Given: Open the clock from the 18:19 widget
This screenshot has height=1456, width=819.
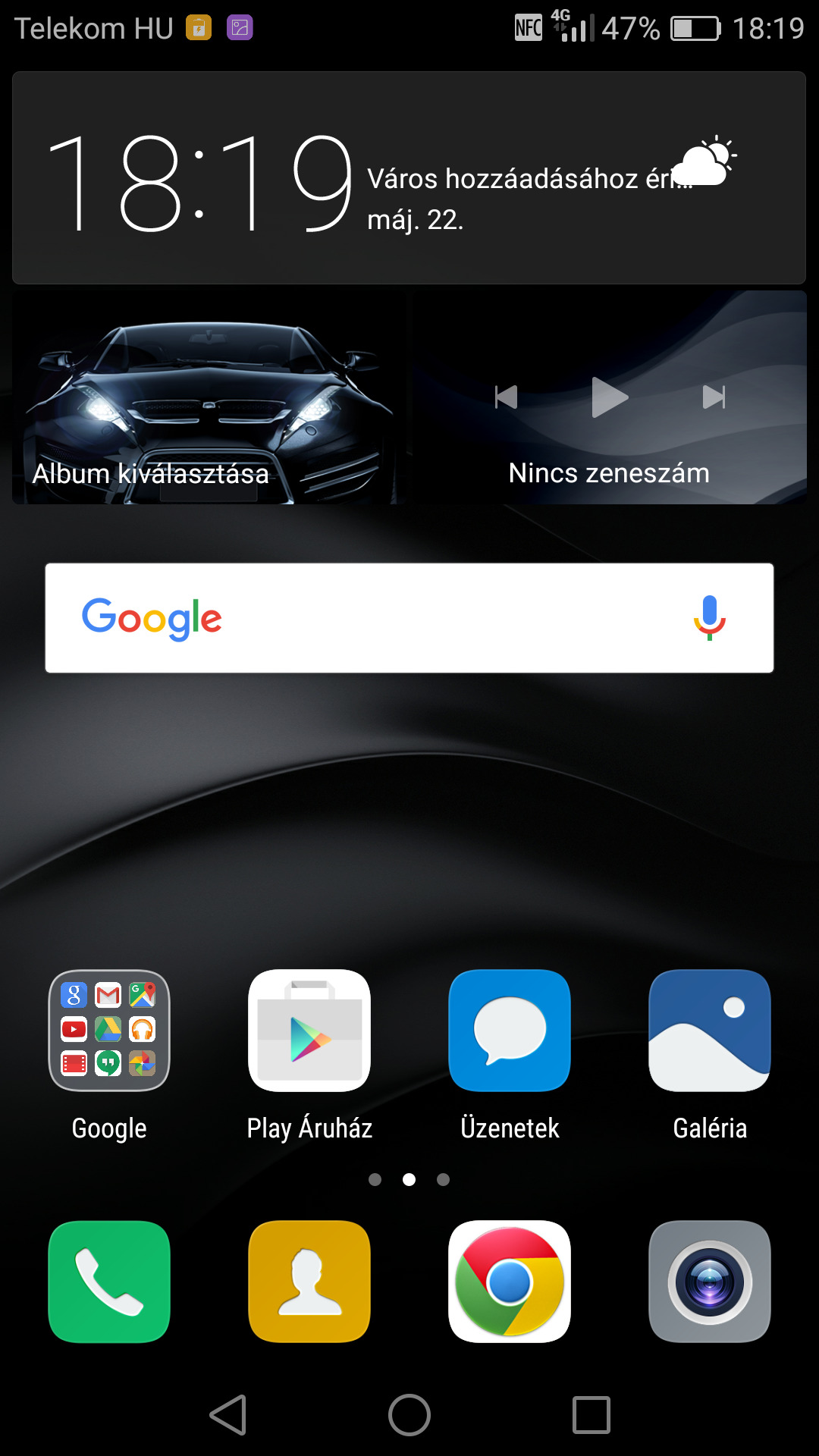Looking at the screenshot, I should (199, 182).
